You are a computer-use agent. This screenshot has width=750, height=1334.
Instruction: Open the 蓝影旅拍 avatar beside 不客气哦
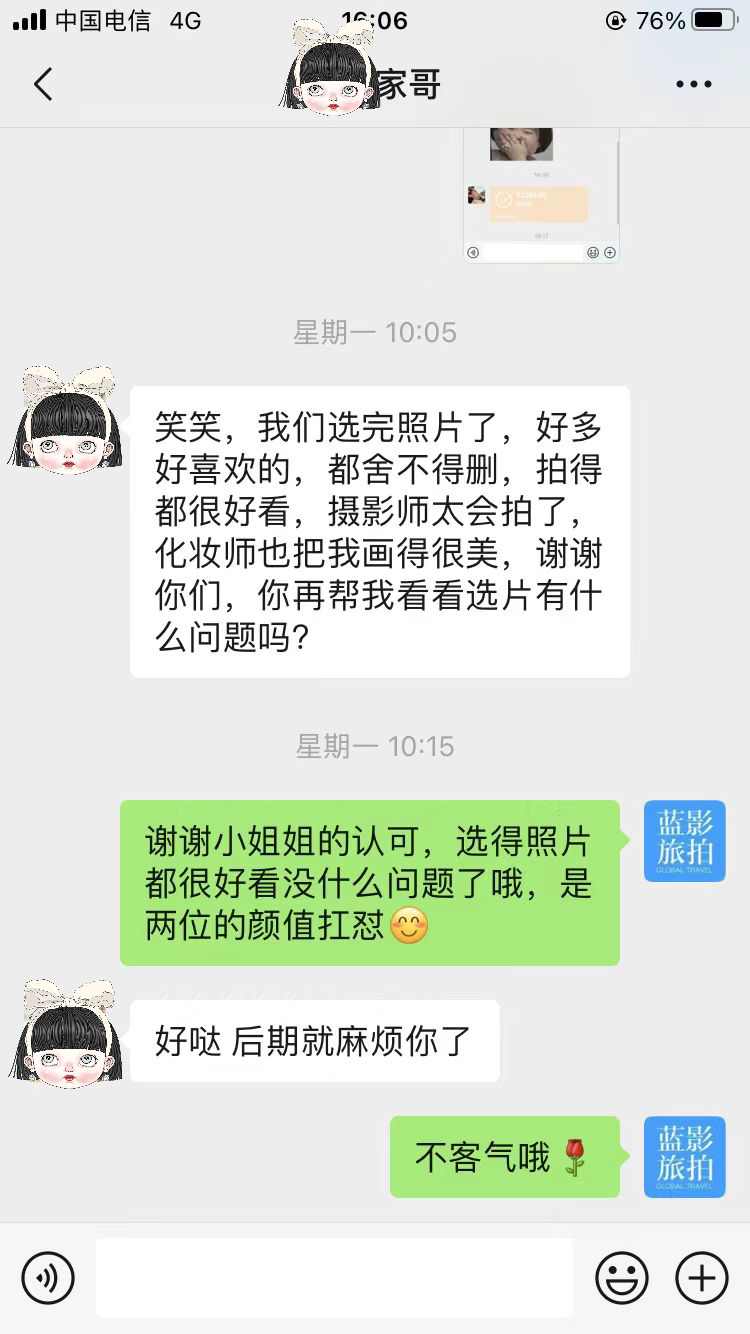(684, 1157)
